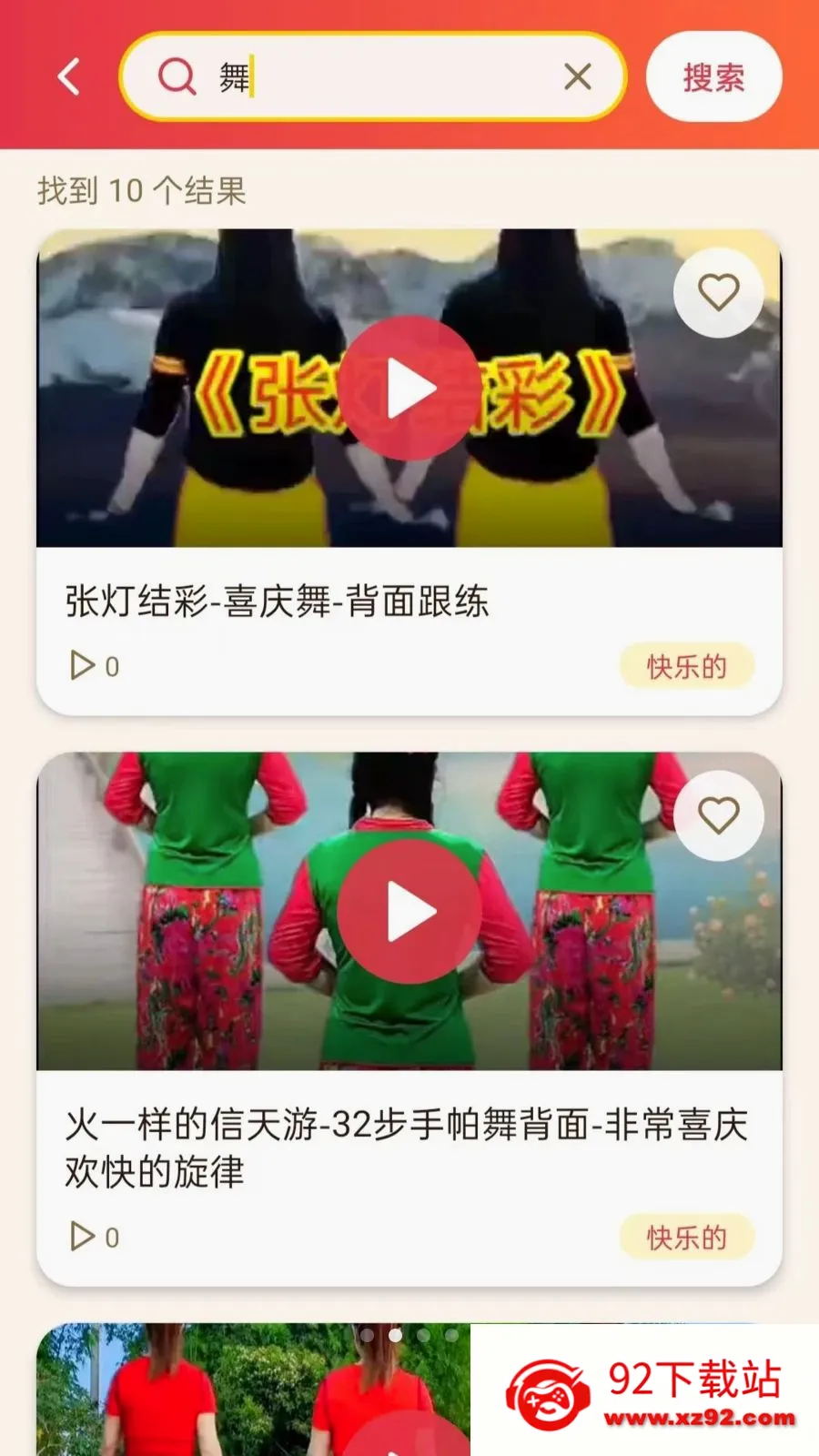
Task: Select the 快乐的 tag under 张灯结彩
Action: (687, 666)
